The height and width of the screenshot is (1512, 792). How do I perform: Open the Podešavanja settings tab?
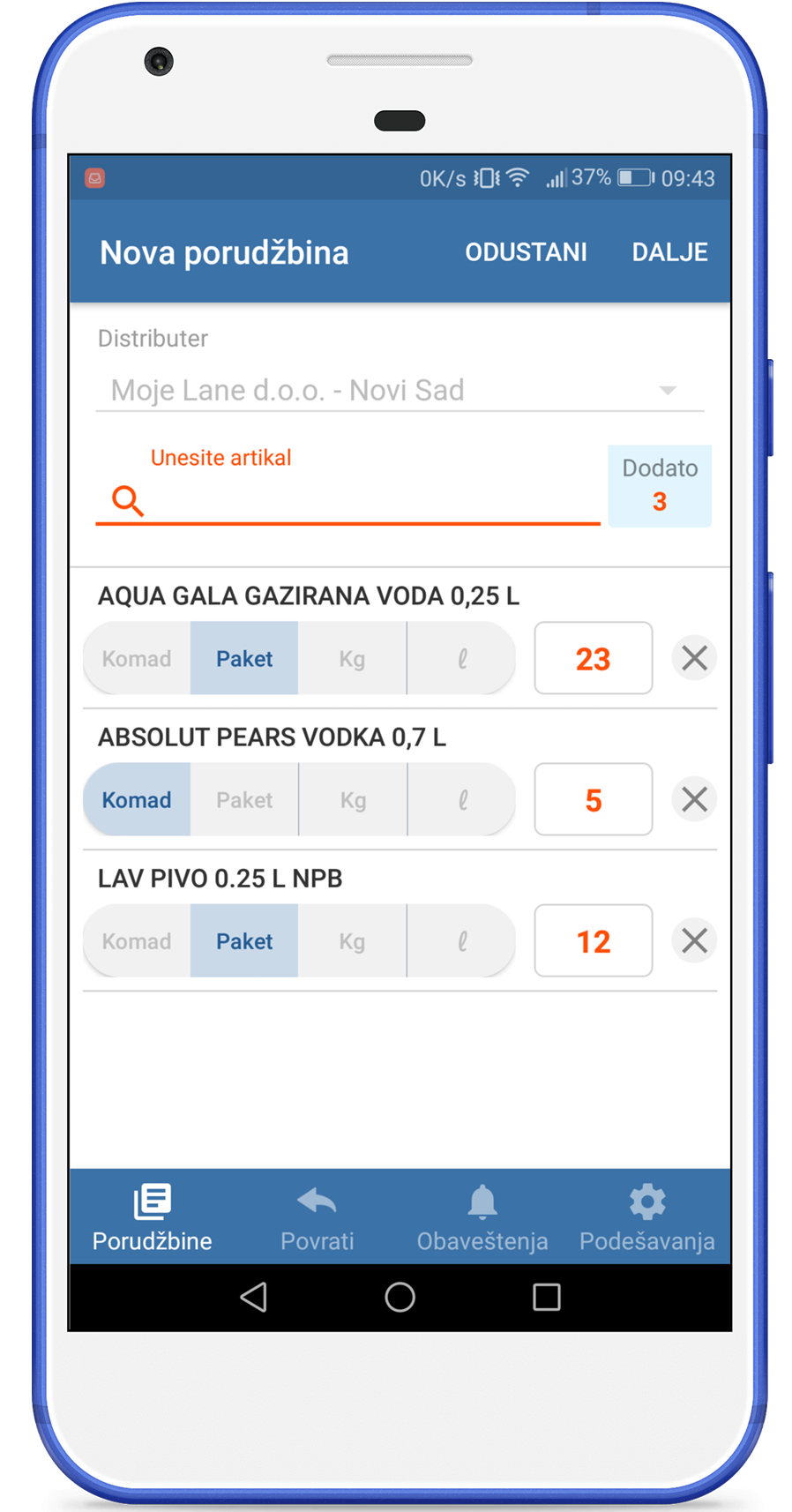pyautogui.click(x=646, y=1217)
